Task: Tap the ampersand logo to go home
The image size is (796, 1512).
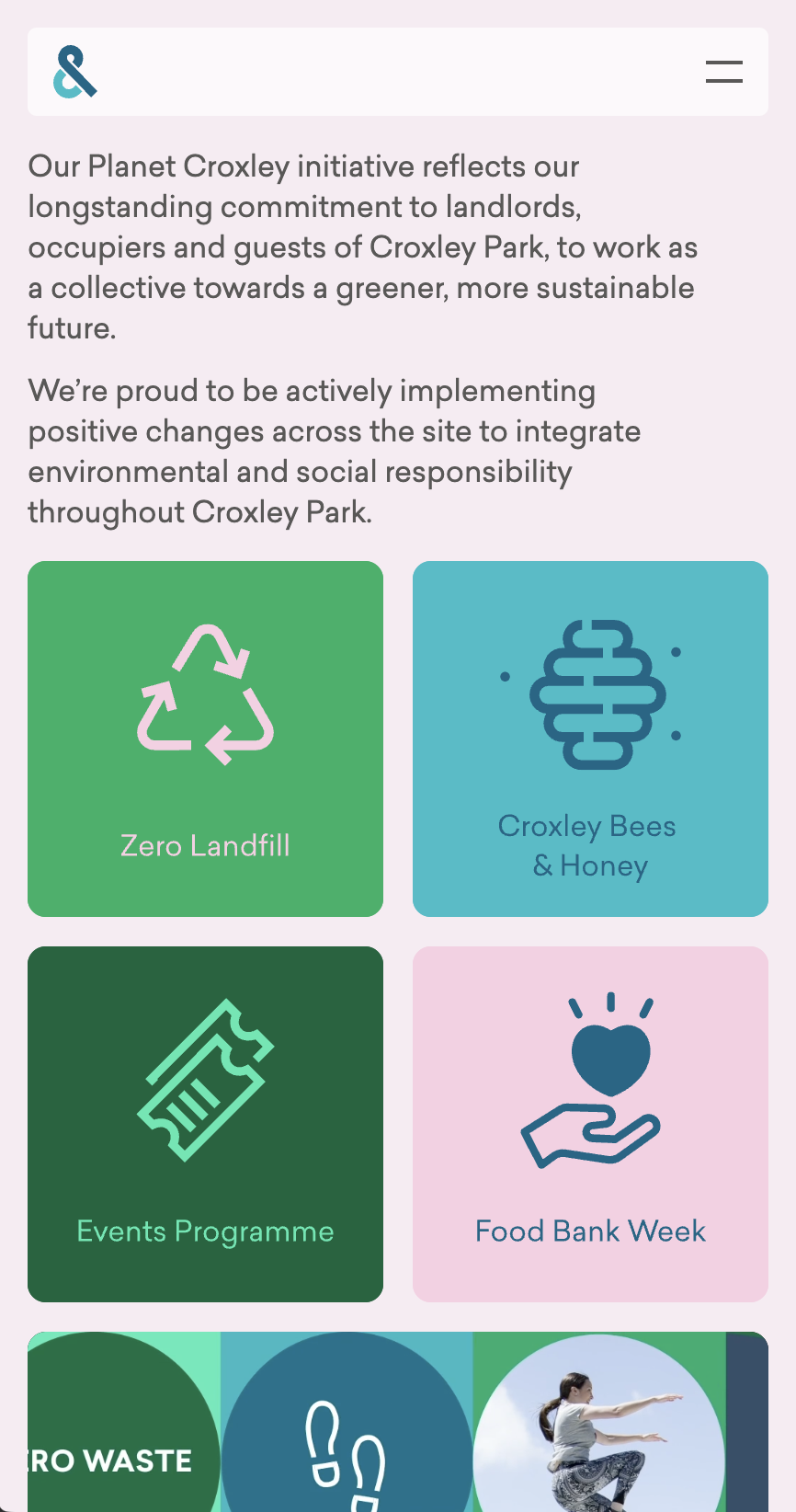Action: coord(75,72)
